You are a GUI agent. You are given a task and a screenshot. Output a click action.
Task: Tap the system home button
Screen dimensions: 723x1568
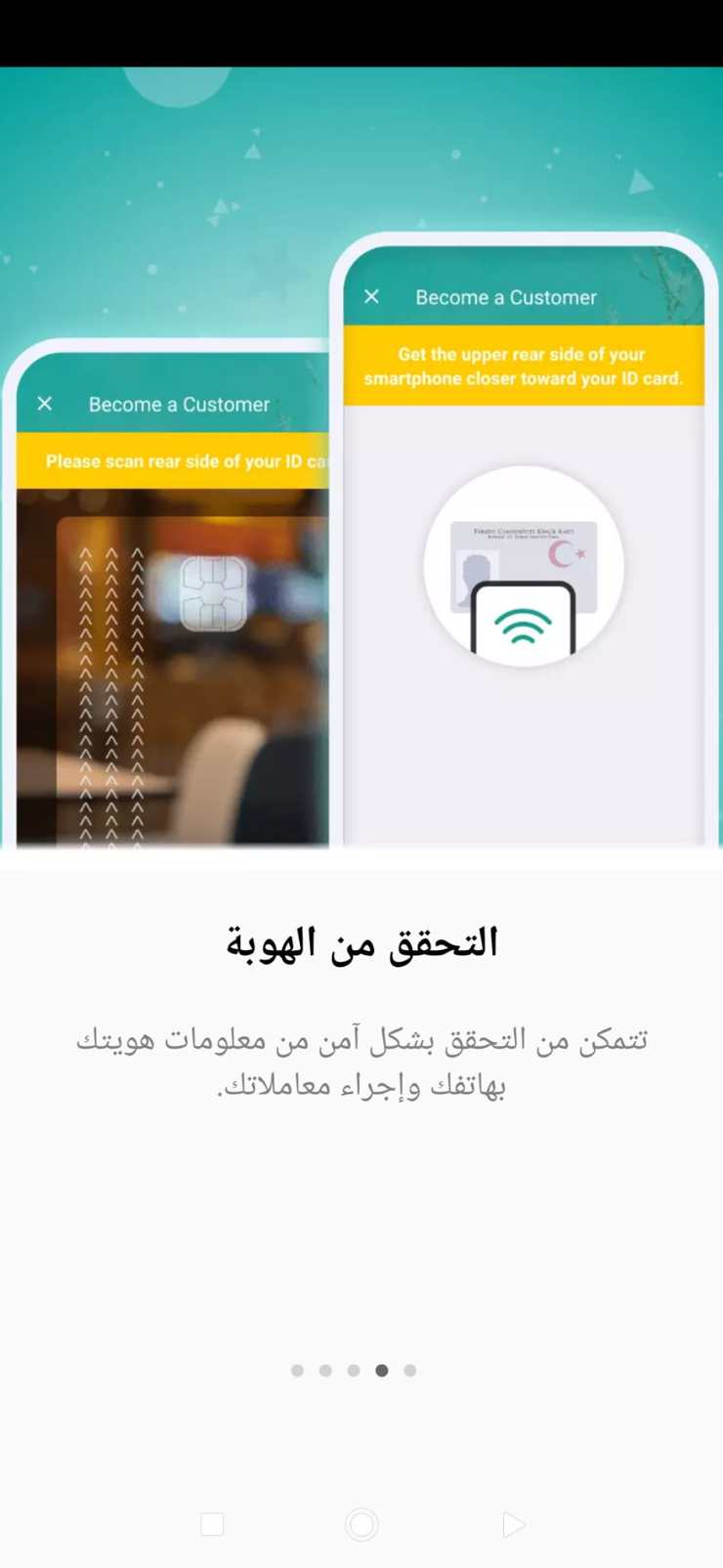[361, 1524]
